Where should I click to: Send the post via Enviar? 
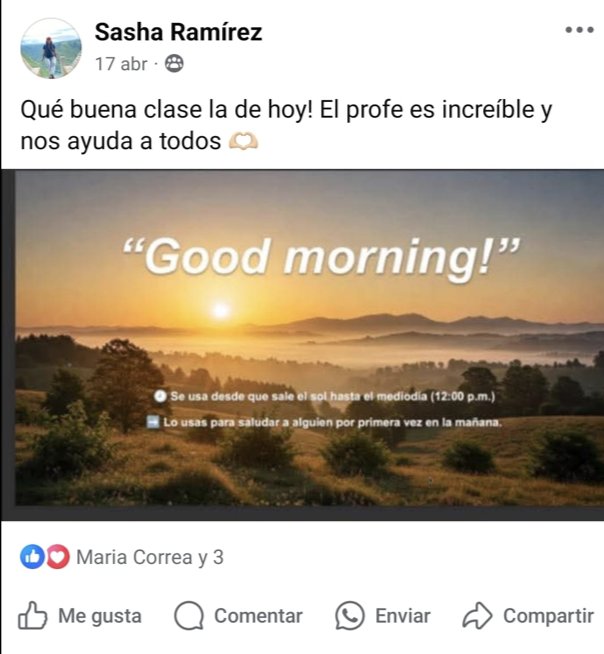384,616
